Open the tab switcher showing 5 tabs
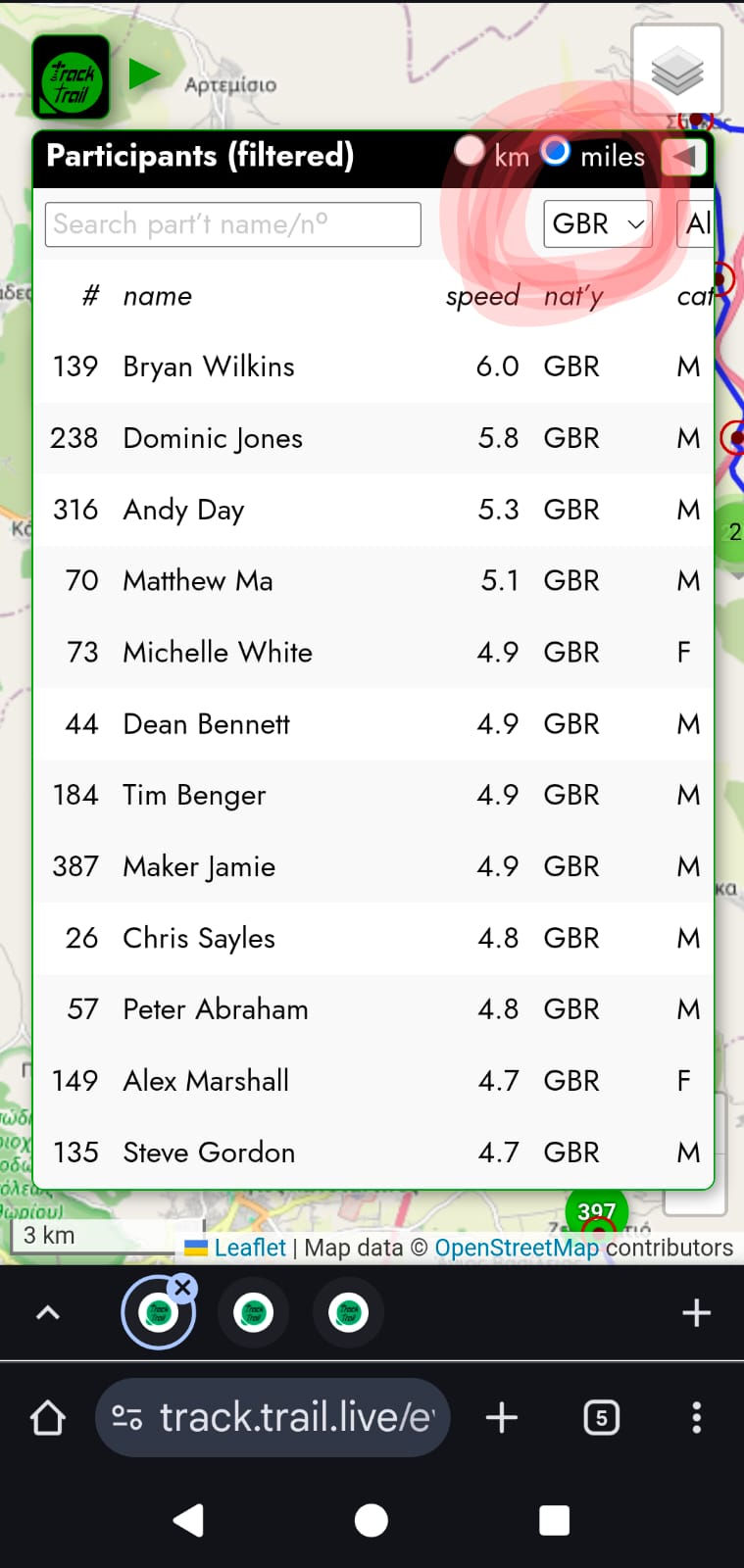Image resolution: width=744 pixels, height=1568 pixels. 601,1417
